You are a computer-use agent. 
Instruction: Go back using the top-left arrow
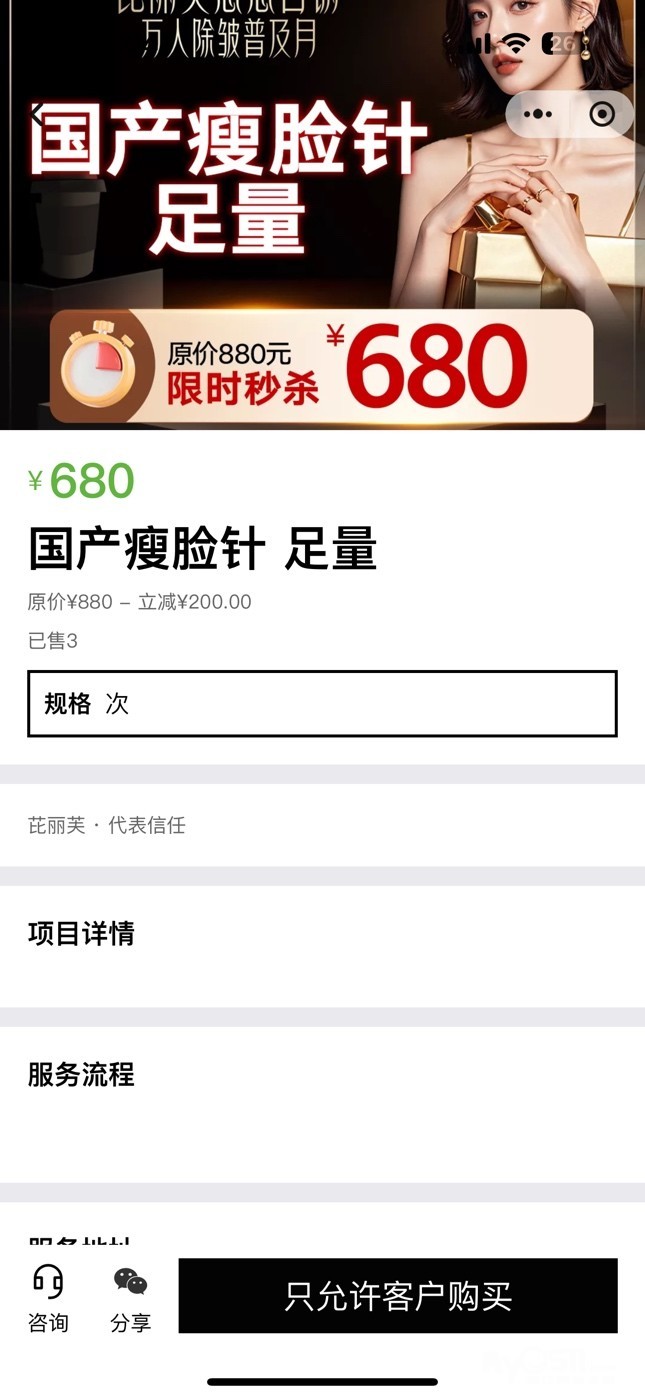click(x=36, y=114)
